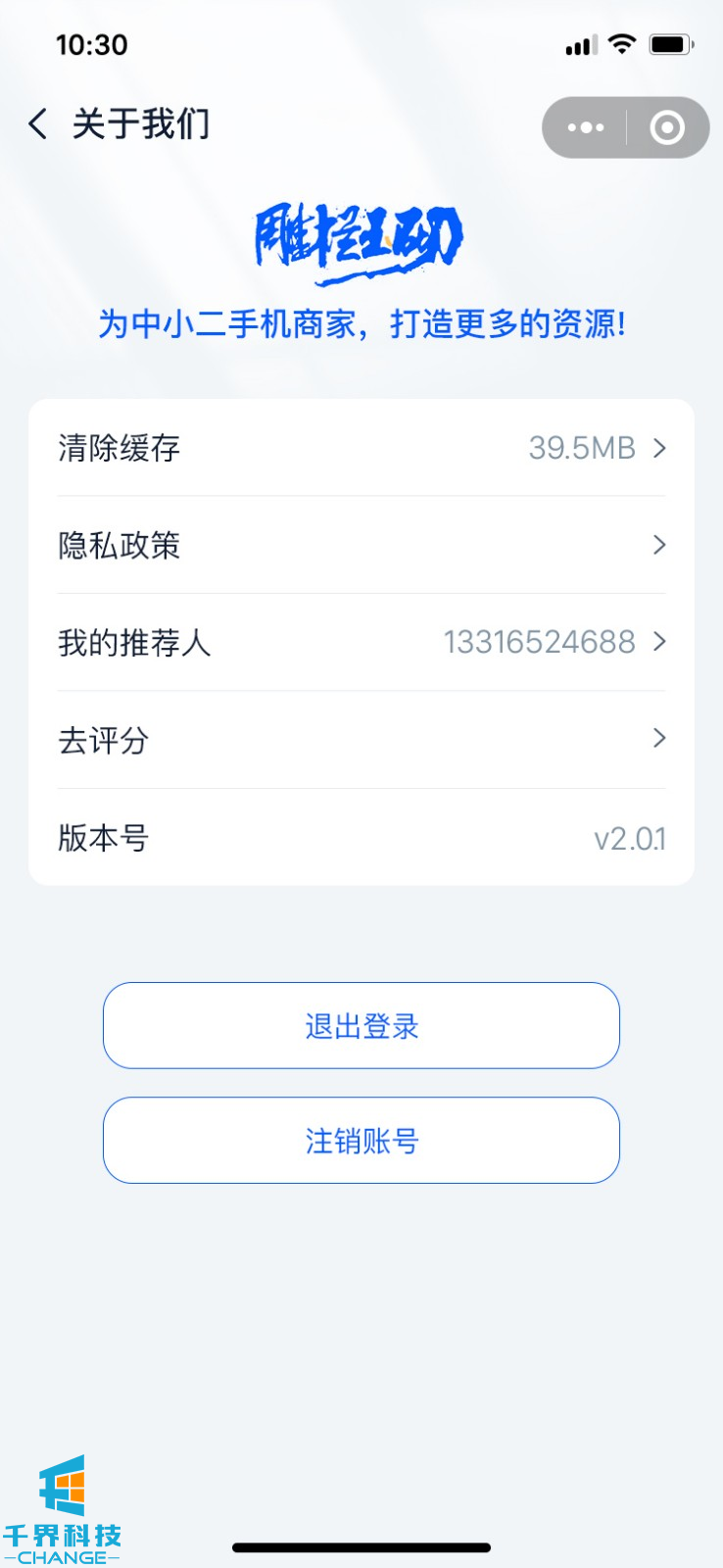The image size is (723, 1568).
Task: Tap 退出登录 to log out
Action: click(361, 1025)
